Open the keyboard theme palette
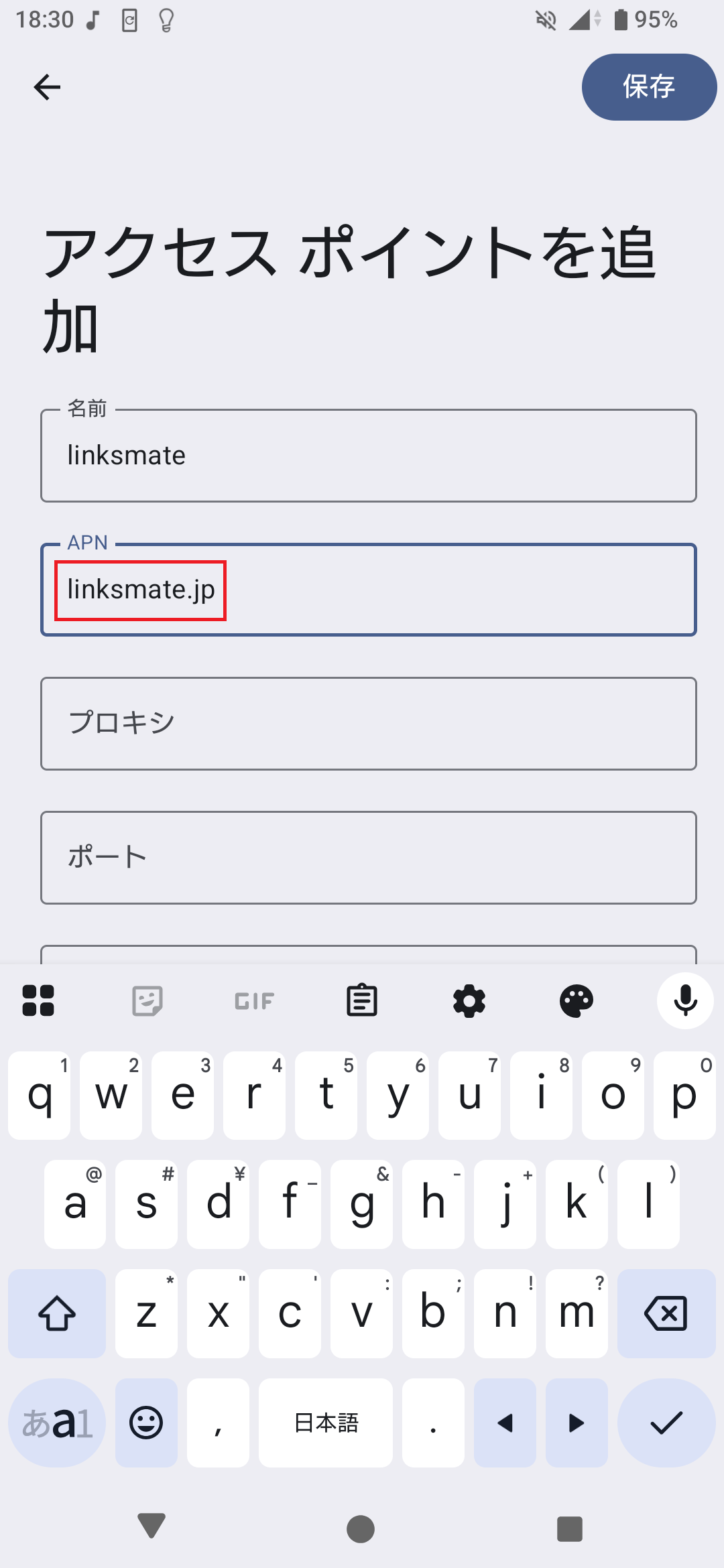This screenshot has height=1568, width=724. [x=577, y=1001]
